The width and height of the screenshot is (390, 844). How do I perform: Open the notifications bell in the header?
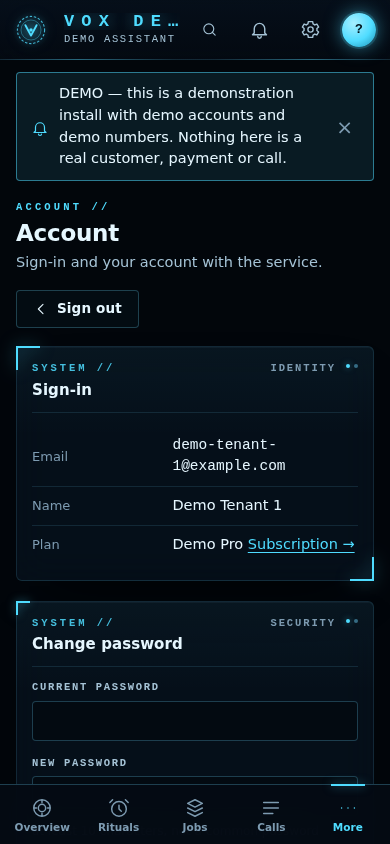pyautogui.click(x=259, y=30)
